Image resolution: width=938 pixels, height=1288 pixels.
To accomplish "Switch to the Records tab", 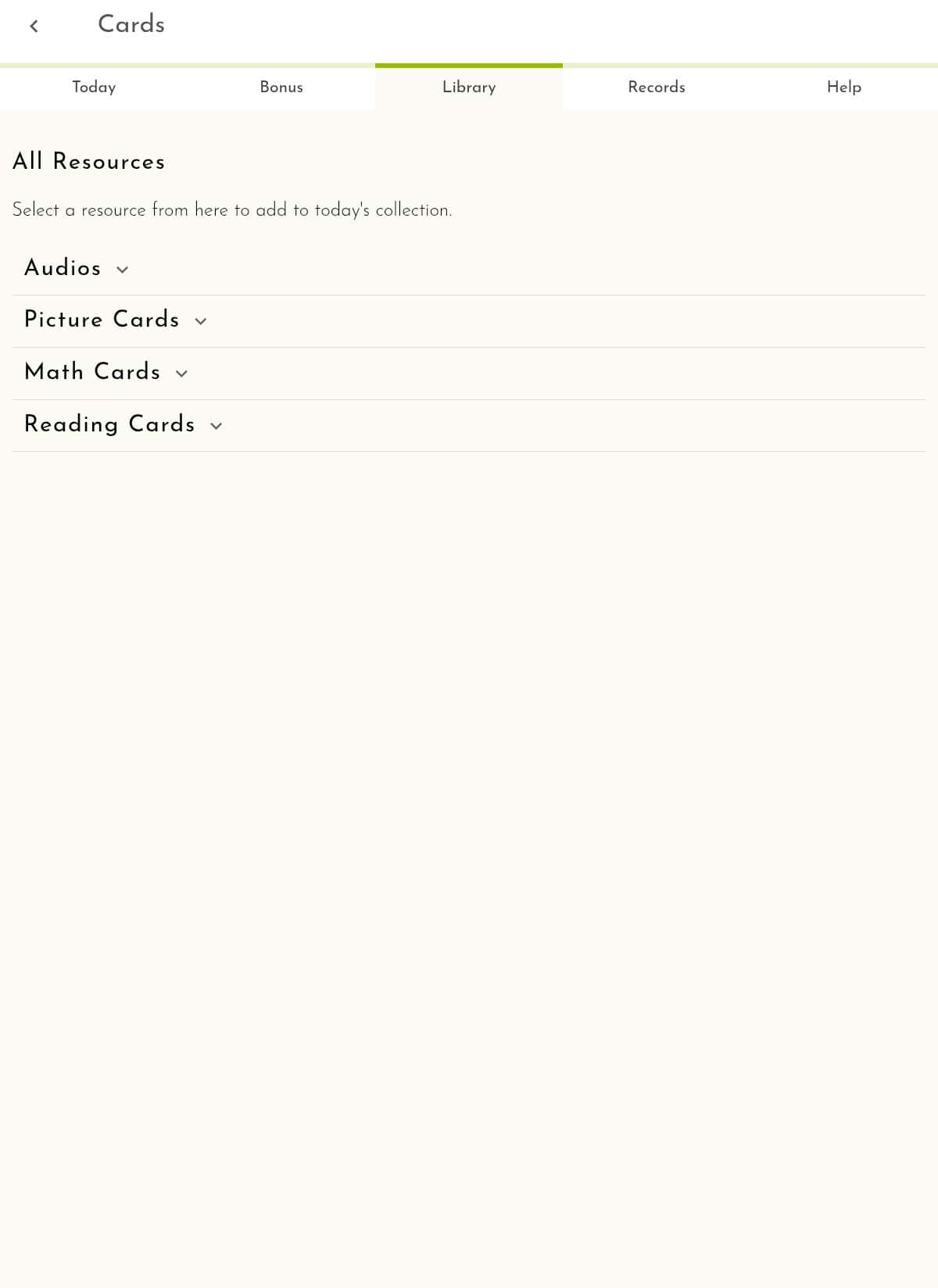I will 657,87.
